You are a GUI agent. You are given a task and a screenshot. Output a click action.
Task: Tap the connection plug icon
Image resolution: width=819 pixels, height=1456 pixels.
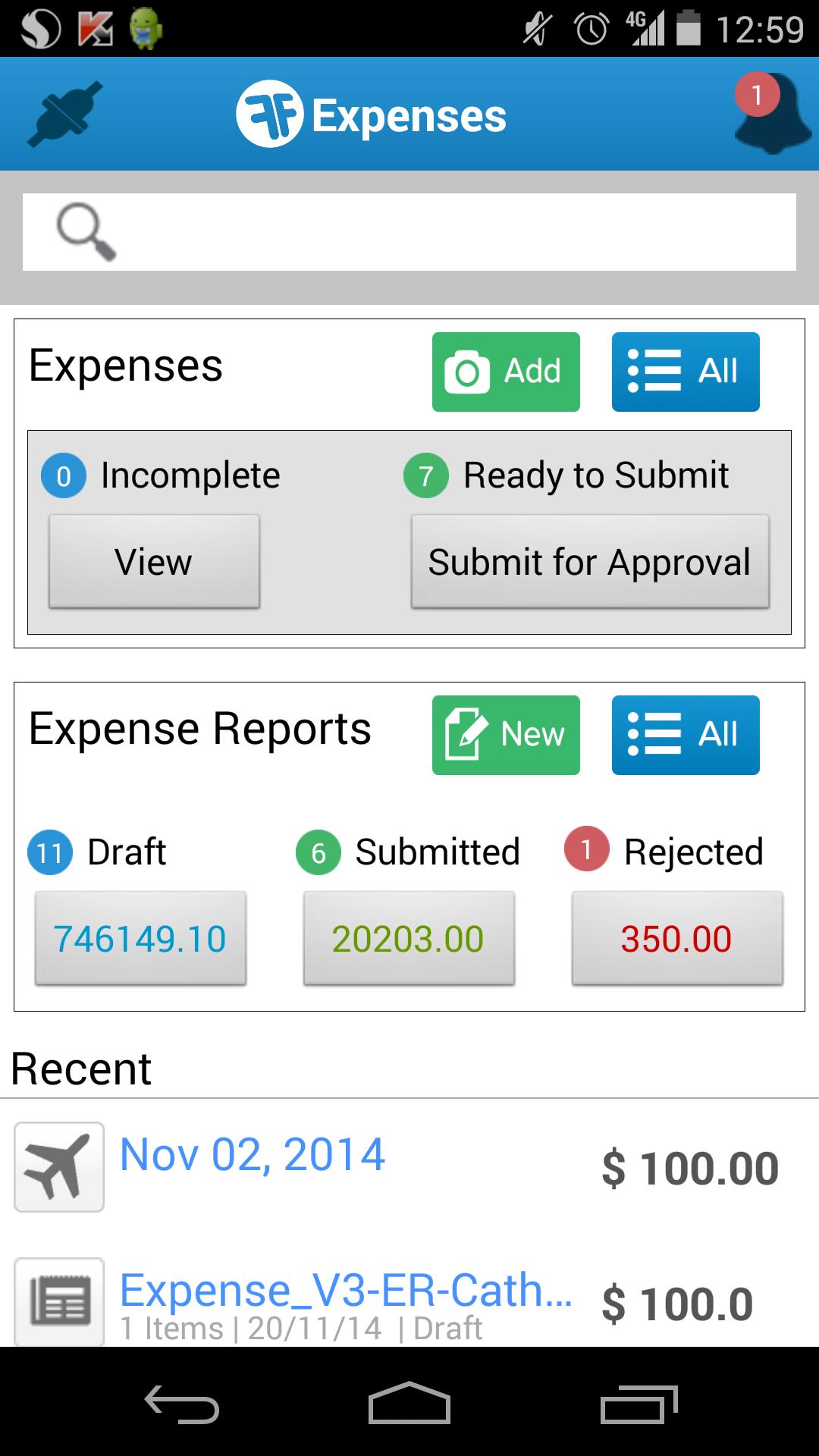click(x=64, y=114)
